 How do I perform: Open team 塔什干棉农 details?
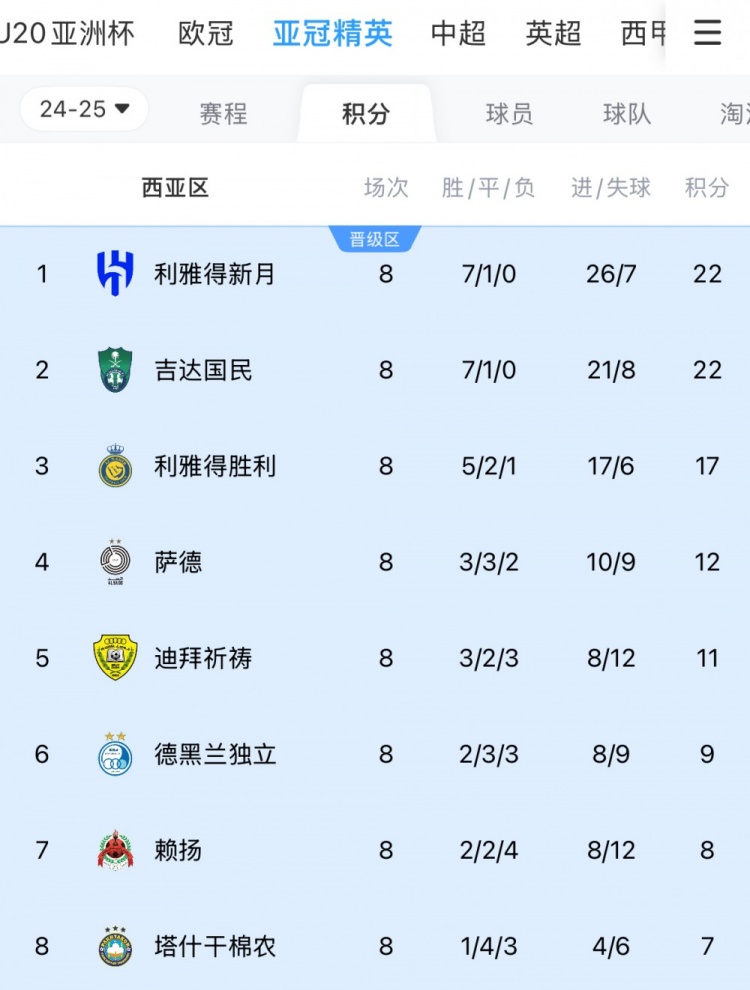coord(214,946)
